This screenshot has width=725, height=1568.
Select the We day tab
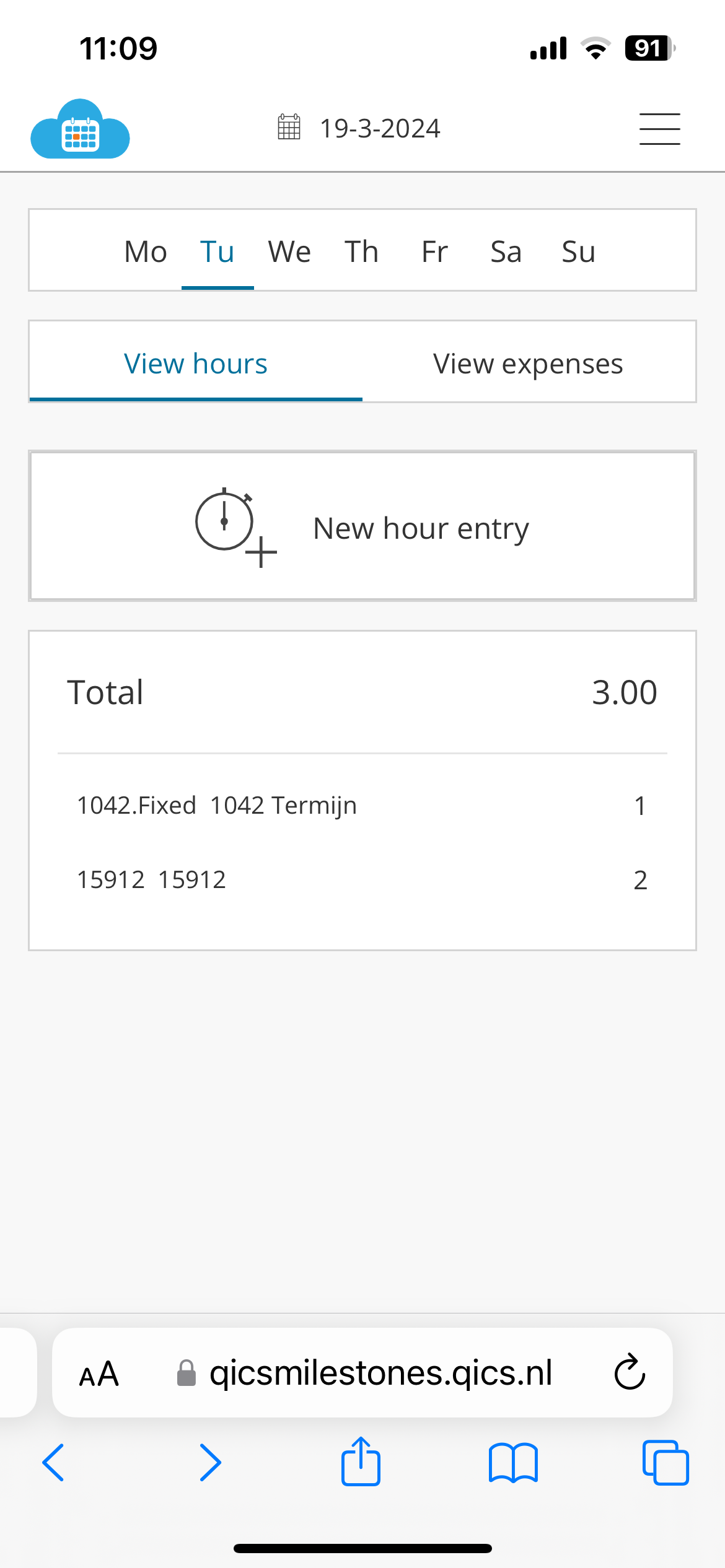pos(289,251)
